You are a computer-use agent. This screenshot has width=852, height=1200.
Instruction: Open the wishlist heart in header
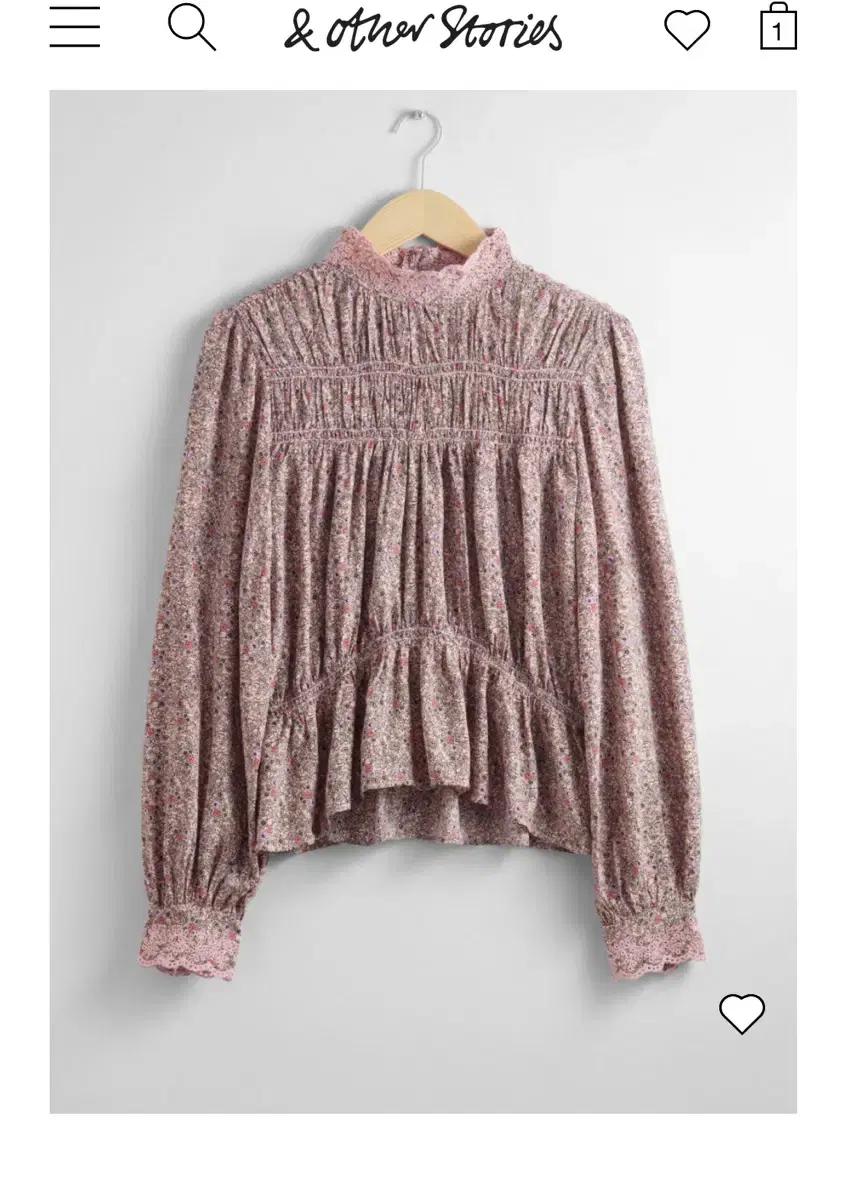point(687,28)
